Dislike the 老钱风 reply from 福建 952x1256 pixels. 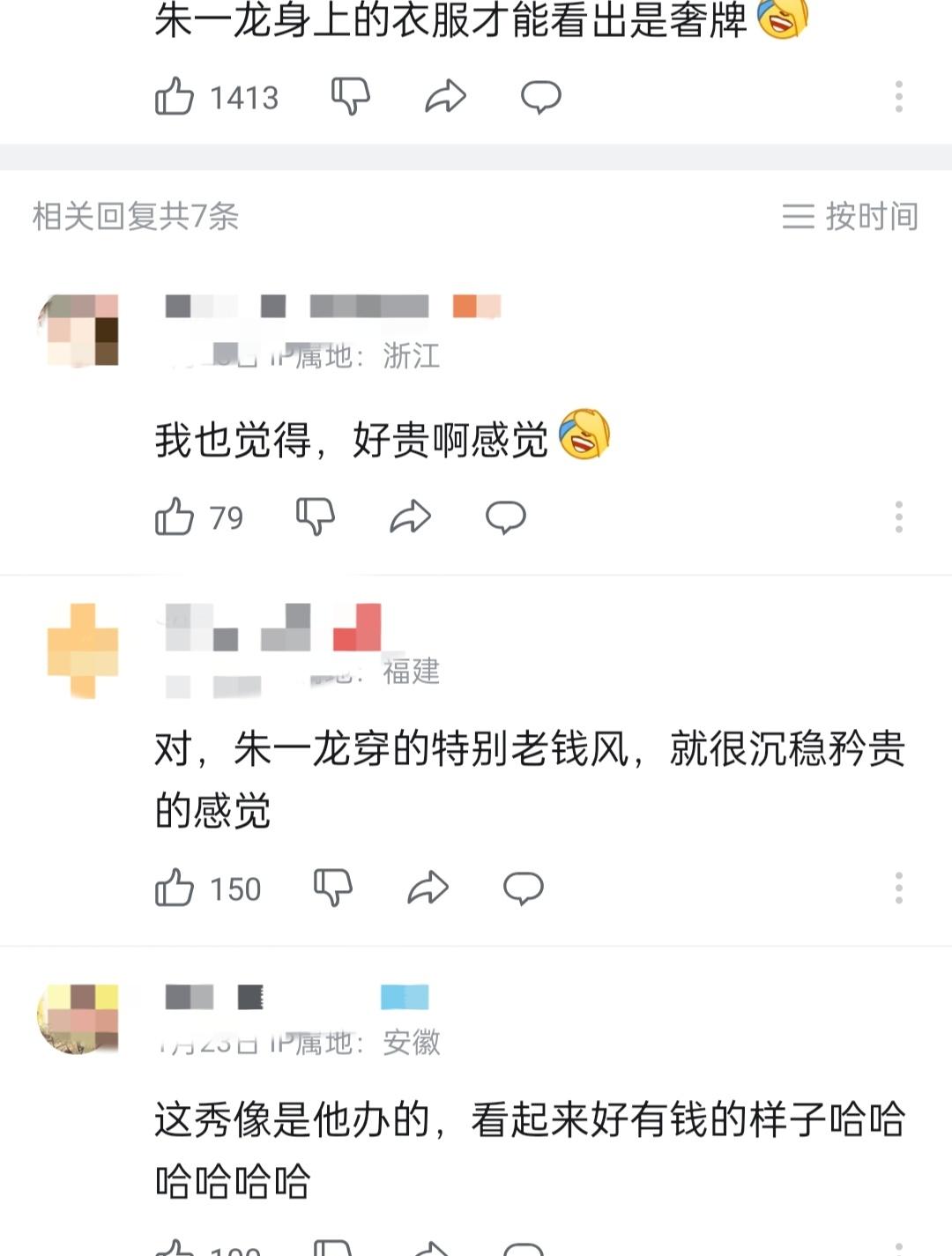pos(332,888)
